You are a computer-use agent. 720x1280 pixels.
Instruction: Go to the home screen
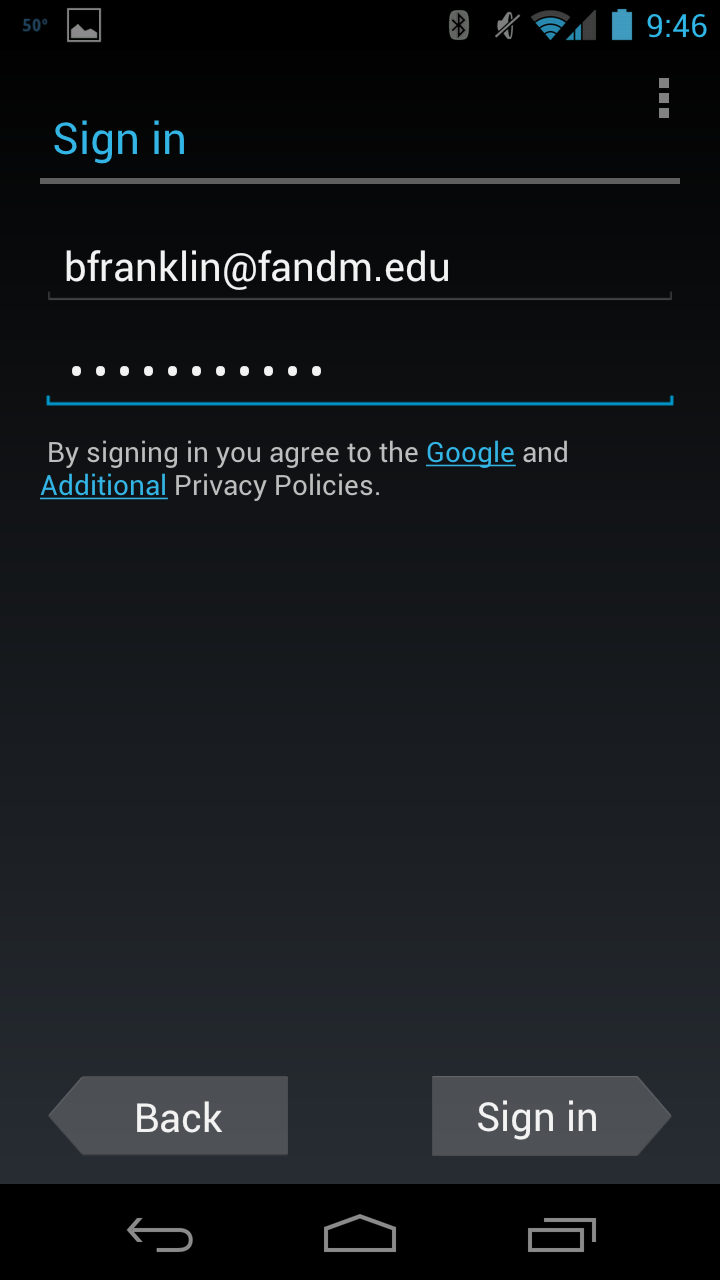pos(360,1234)
